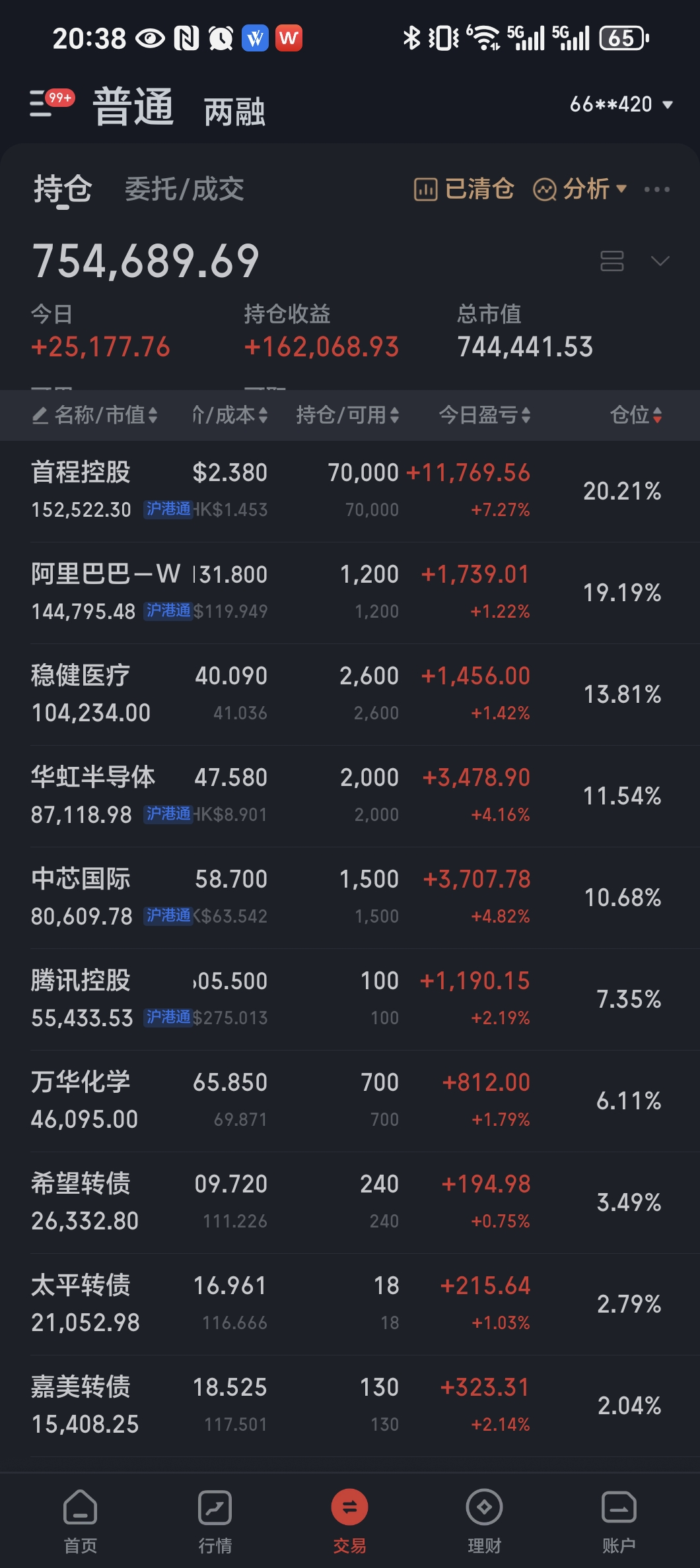Sort holdings by 仓位
Screen dimensions: 700x1568
click(636, 415)
